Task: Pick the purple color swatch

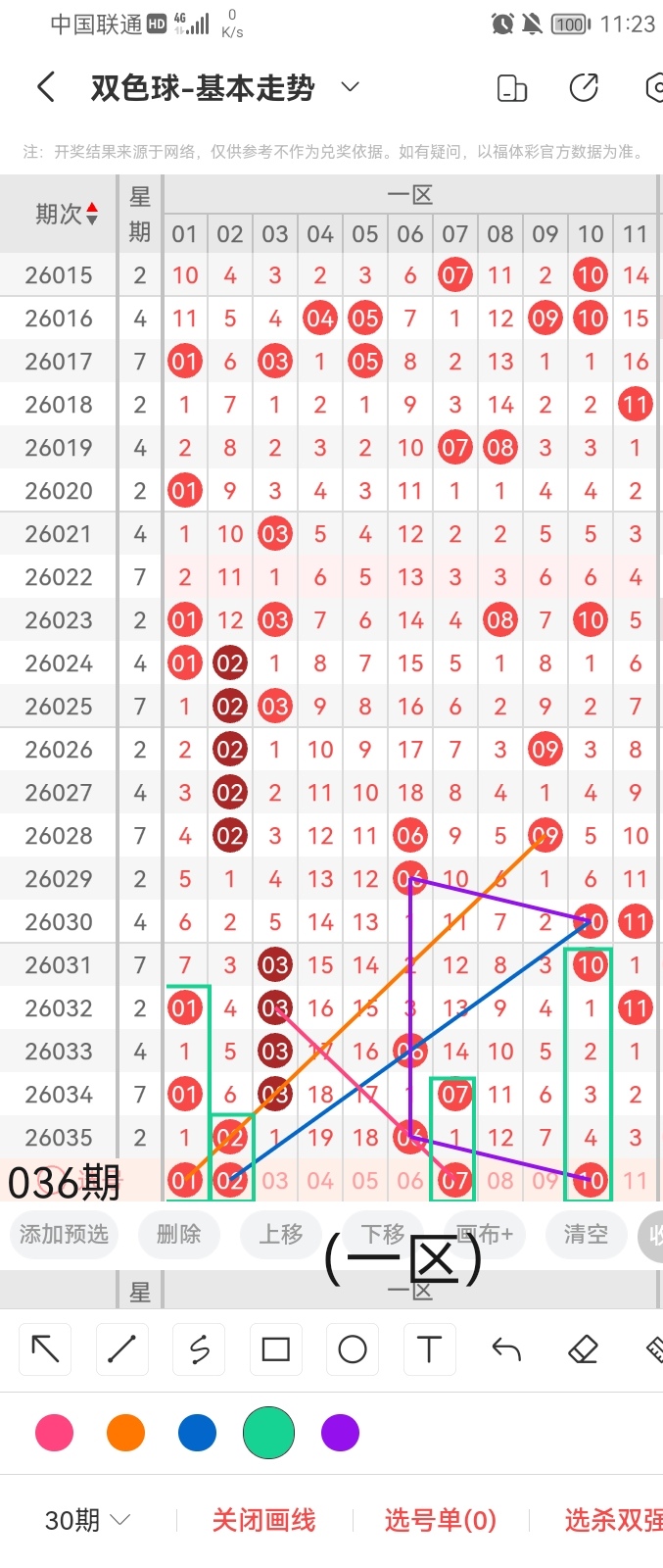Action: tap(340, 1433)
